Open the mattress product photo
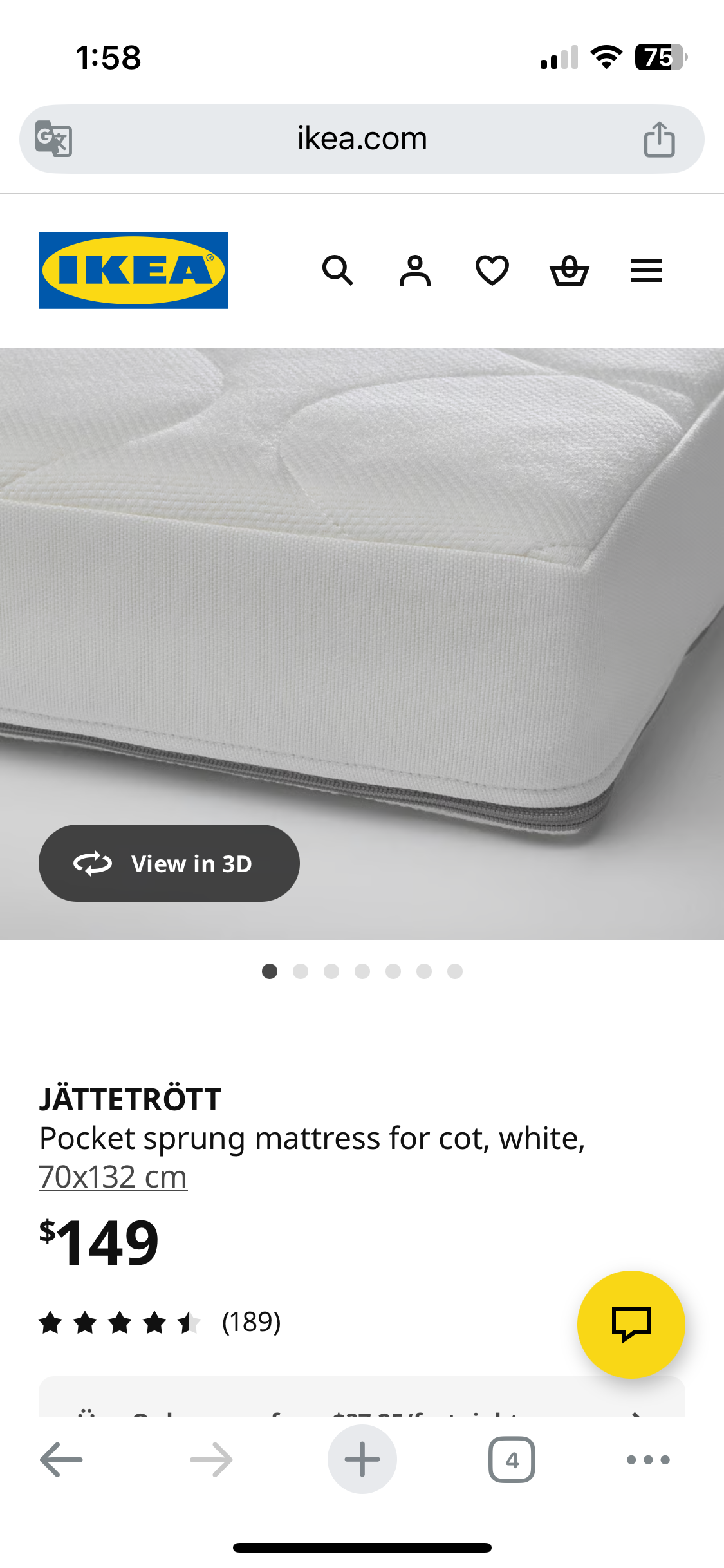The image size is (724, 1568). (x=362, y=579)
